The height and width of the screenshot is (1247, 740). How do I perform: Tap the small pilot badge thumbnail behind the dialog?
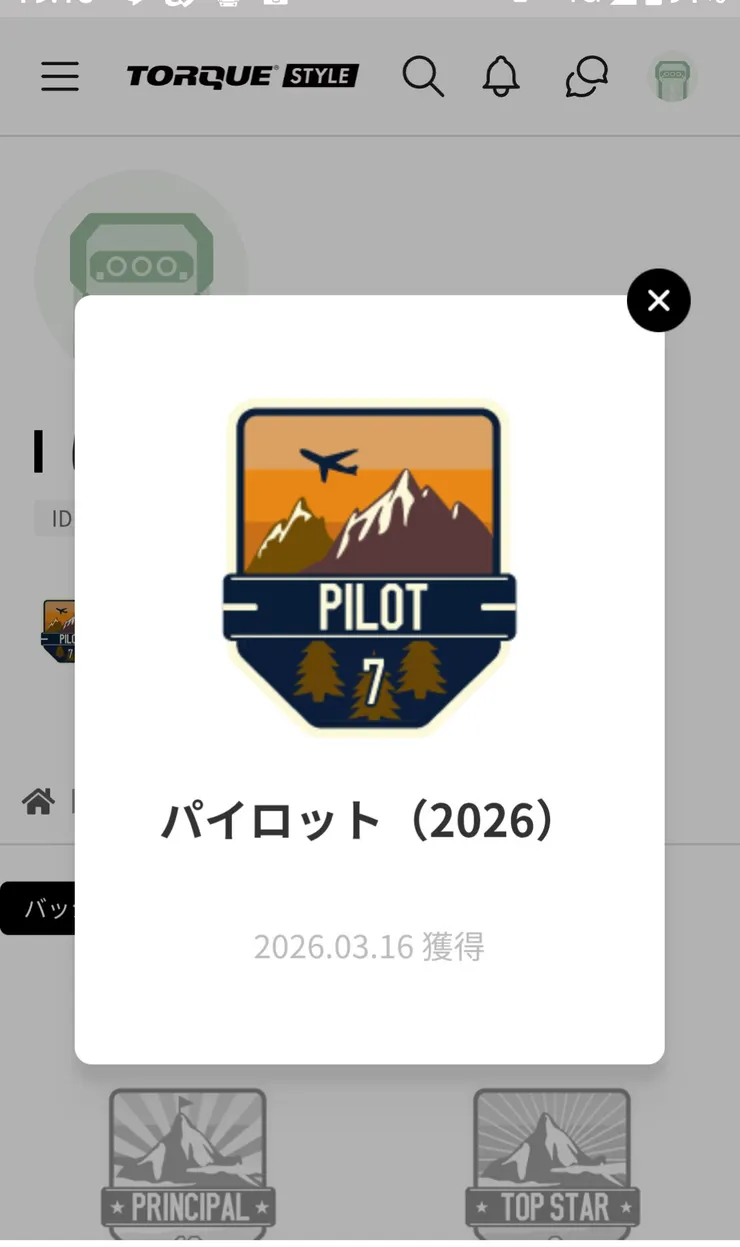click(x=56, y=630)
